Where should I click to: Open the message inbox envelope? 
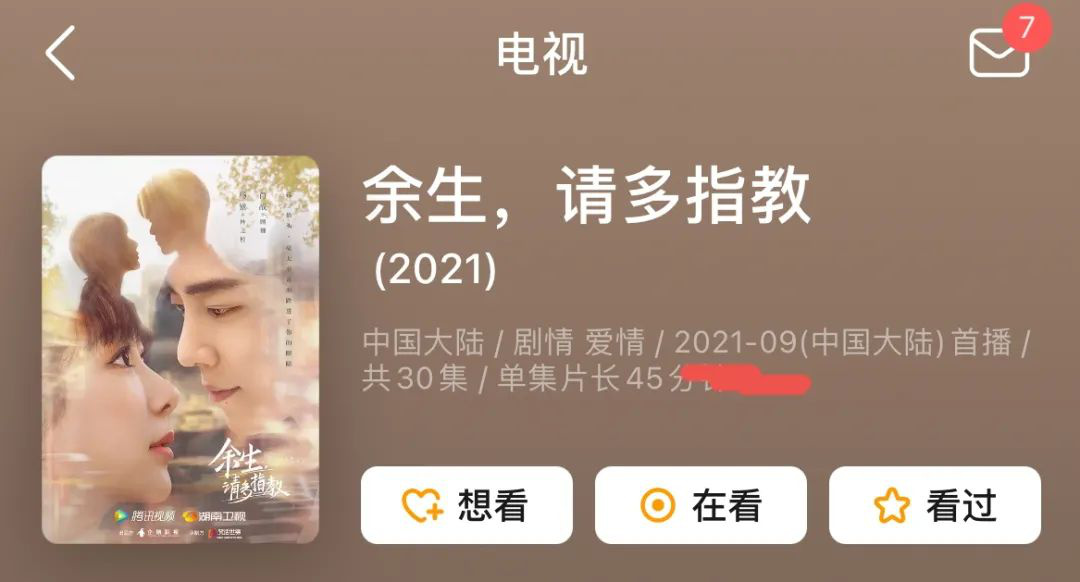[x=999, y=52]
